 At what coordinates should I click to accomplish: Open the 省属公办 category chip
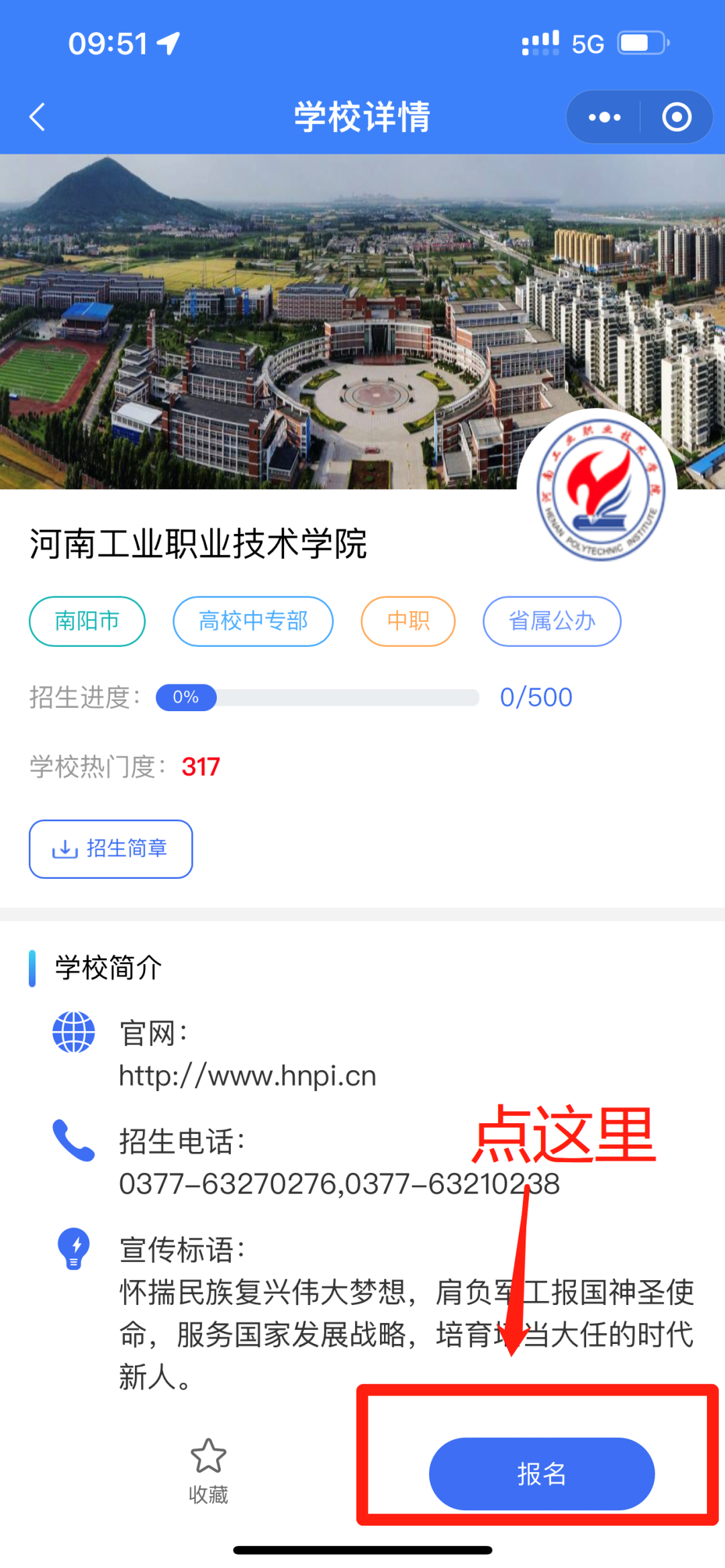(552, 621)
